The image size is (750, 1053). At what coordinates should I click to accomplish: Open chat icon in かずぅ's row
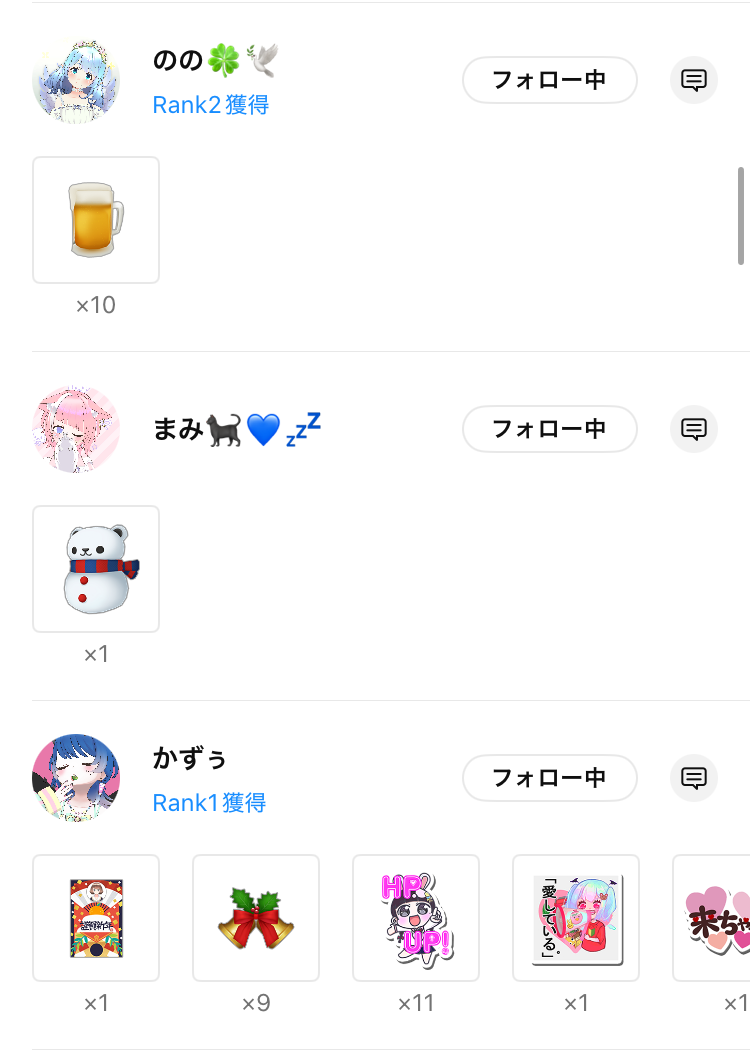pyautogui.click(x=693, y=778)
